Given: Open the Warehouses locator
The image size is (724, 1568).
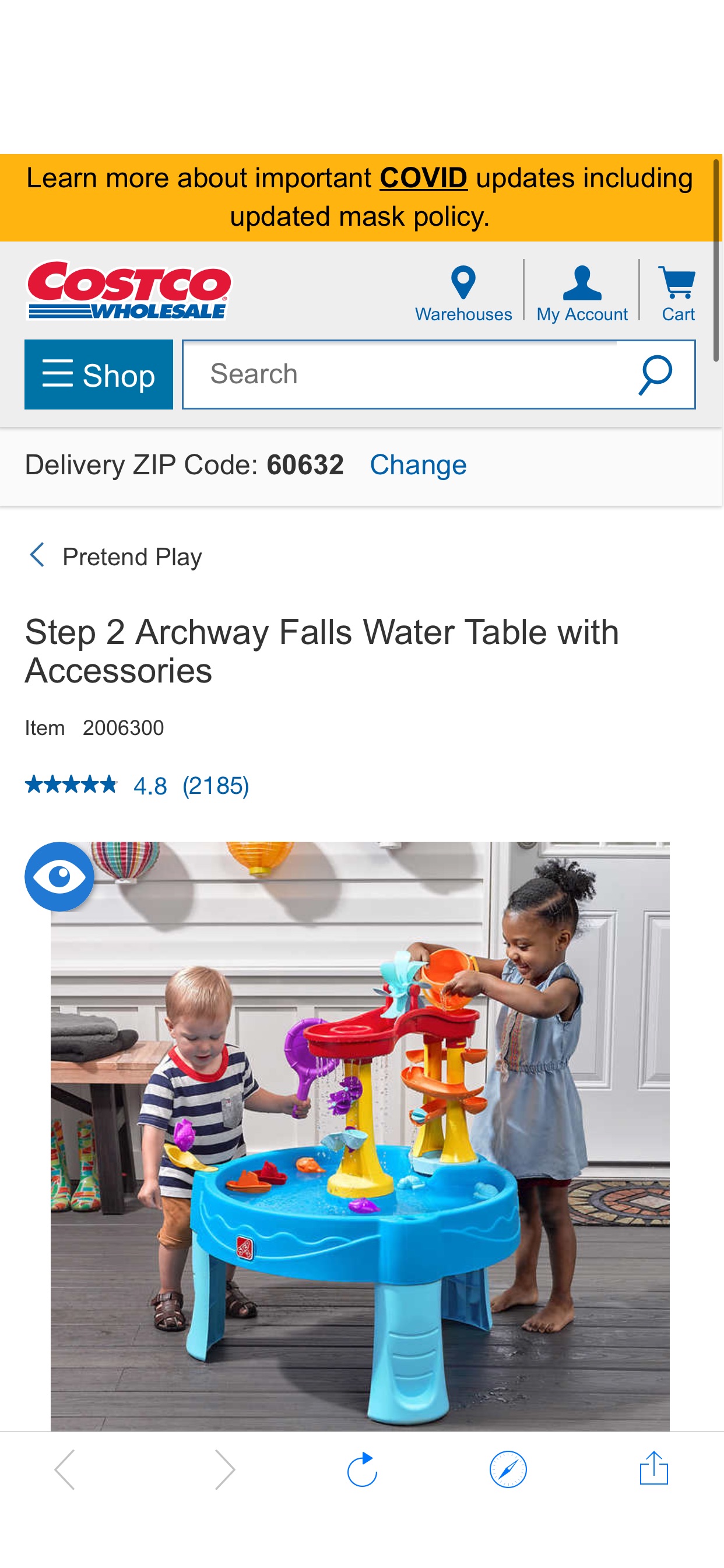Looking at the screenshot, I should coord(463,293).
